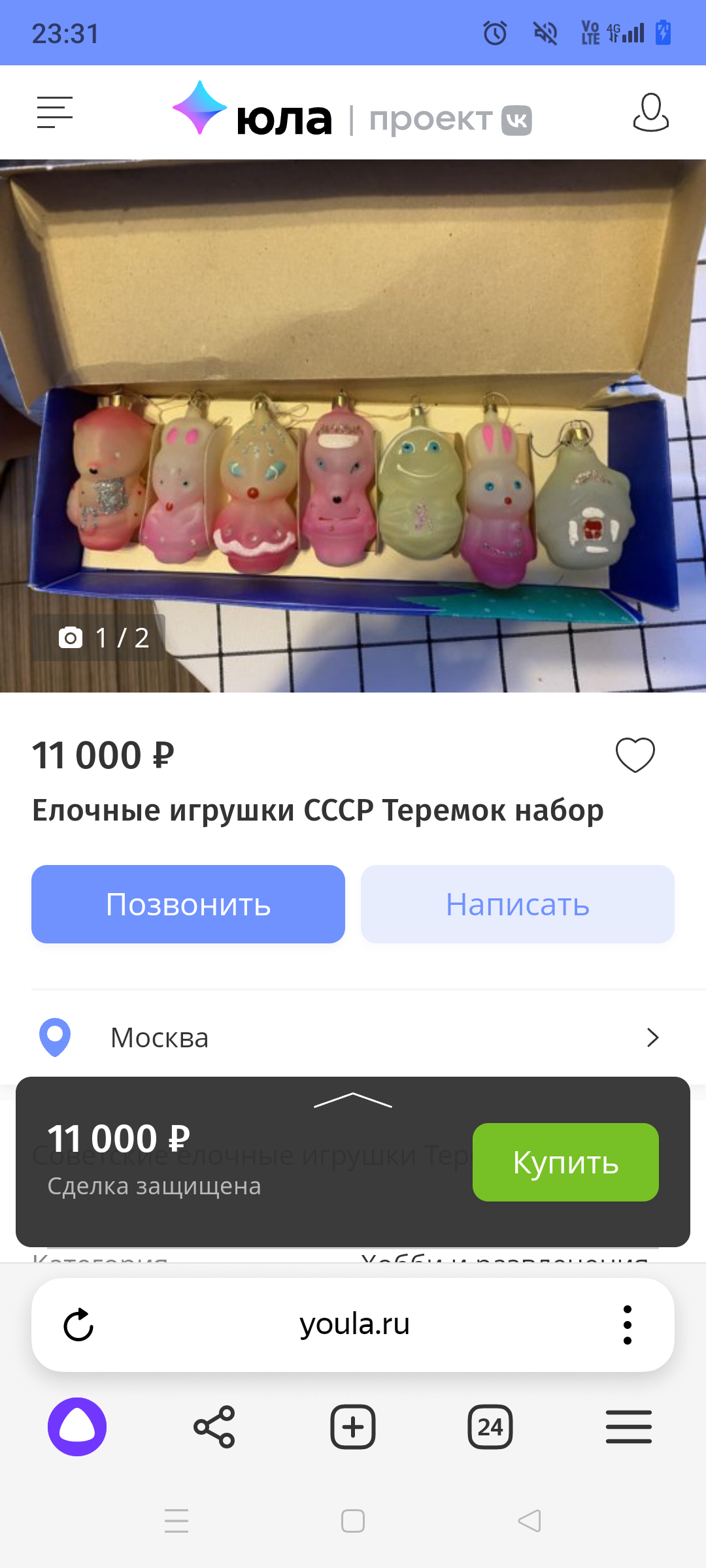The image size is (706, 1568).
Task: Buy the item with Купить
Action: point(565,1162)
